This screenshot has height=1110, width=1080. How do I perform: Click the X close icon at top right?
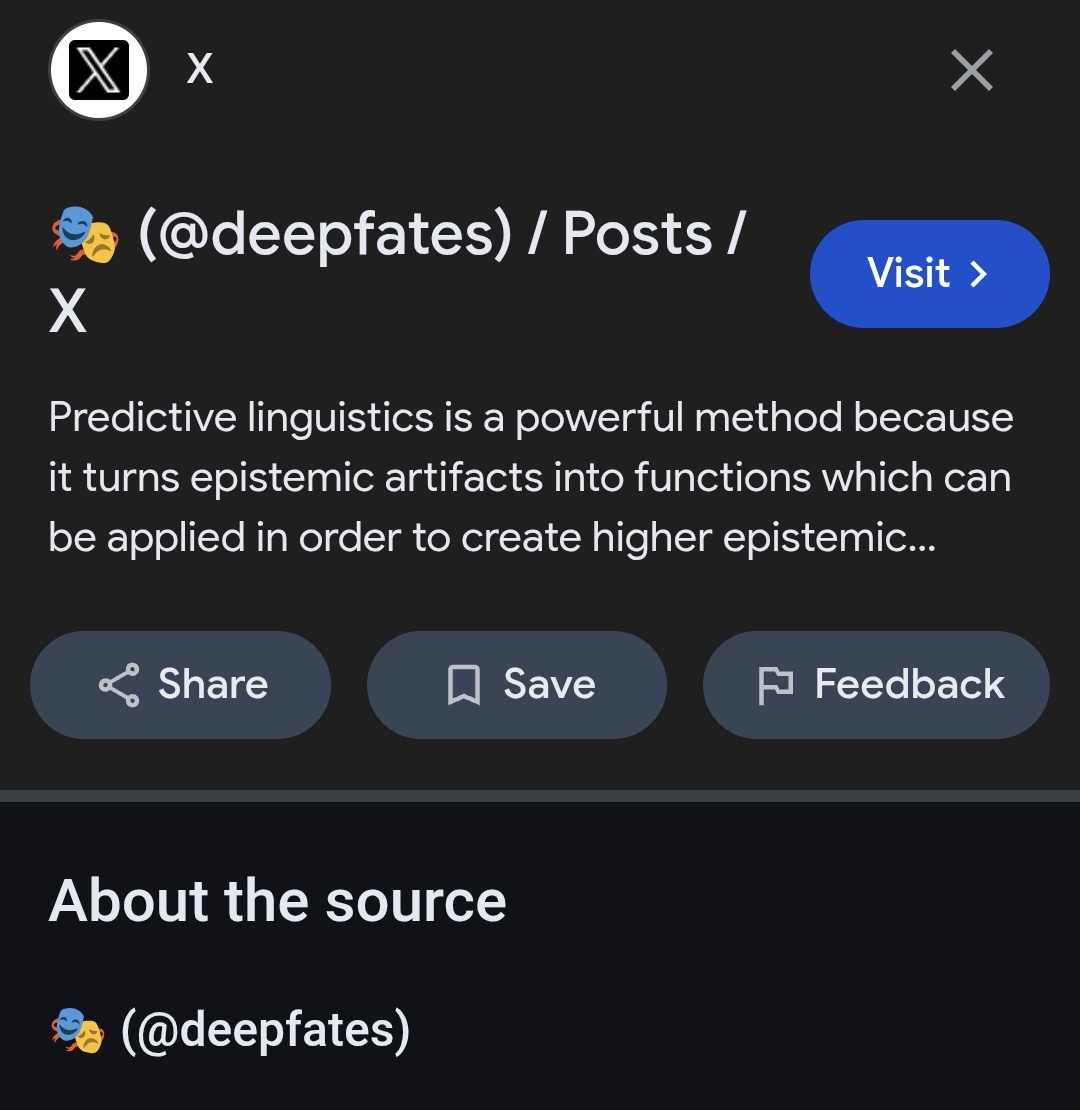point(971,70)
